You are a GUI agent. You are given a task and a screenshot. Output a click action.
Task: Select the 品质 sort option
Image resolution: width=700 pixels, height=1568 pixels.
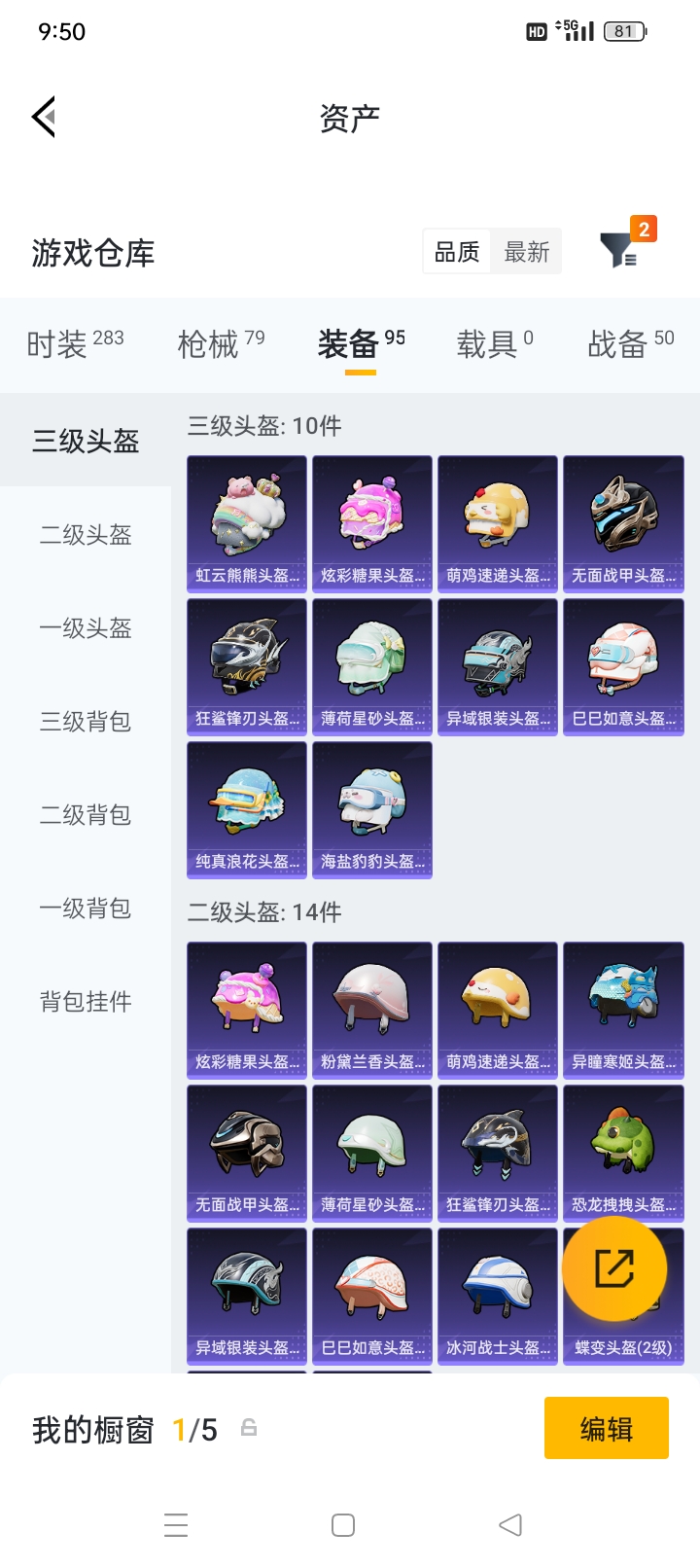pyautogui.click(x=457, y=252)
